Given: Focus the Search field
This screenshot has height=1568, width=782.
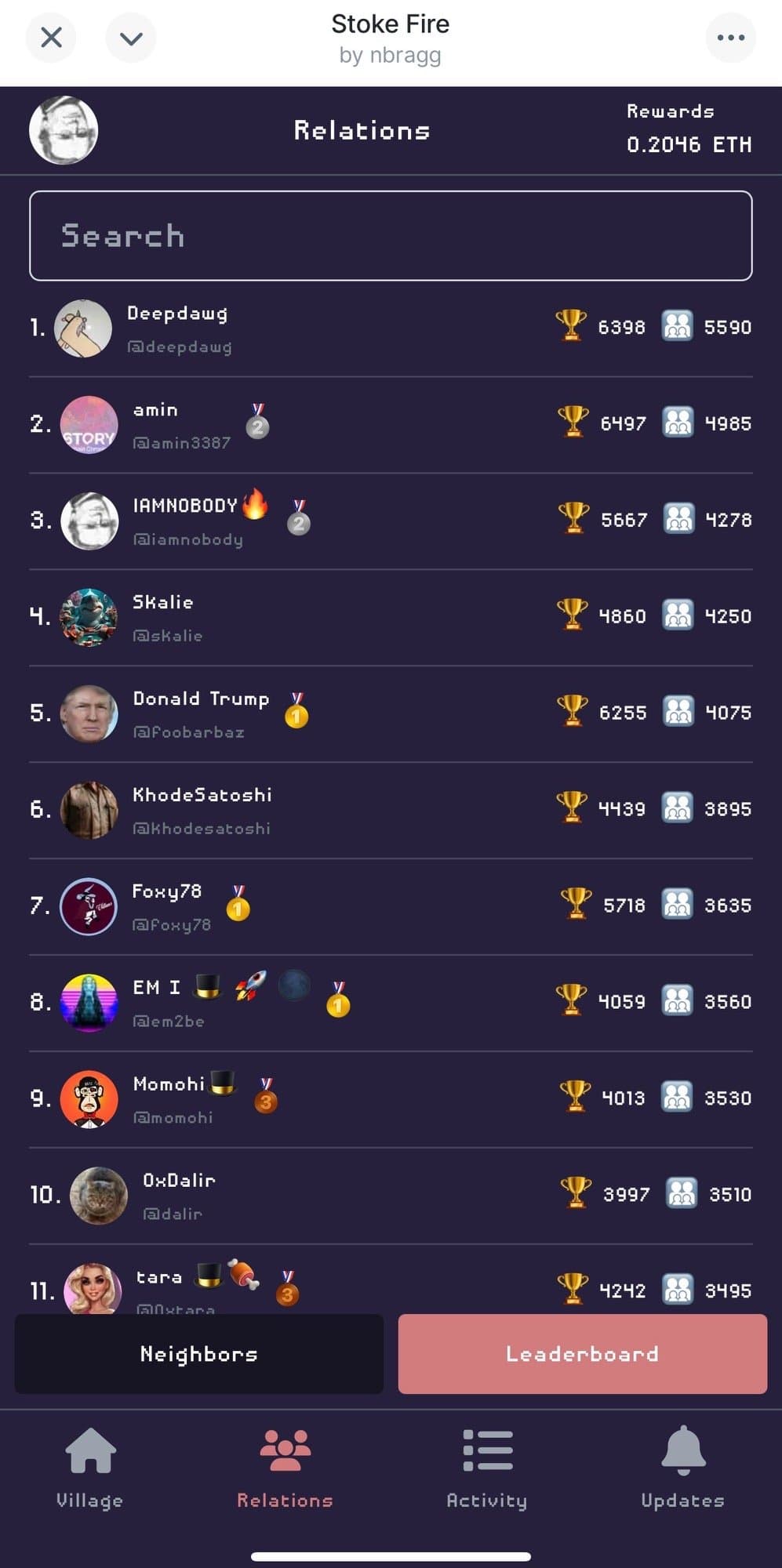Looking at the screenshot, I should pyautogui.click(x=391, y=236).
